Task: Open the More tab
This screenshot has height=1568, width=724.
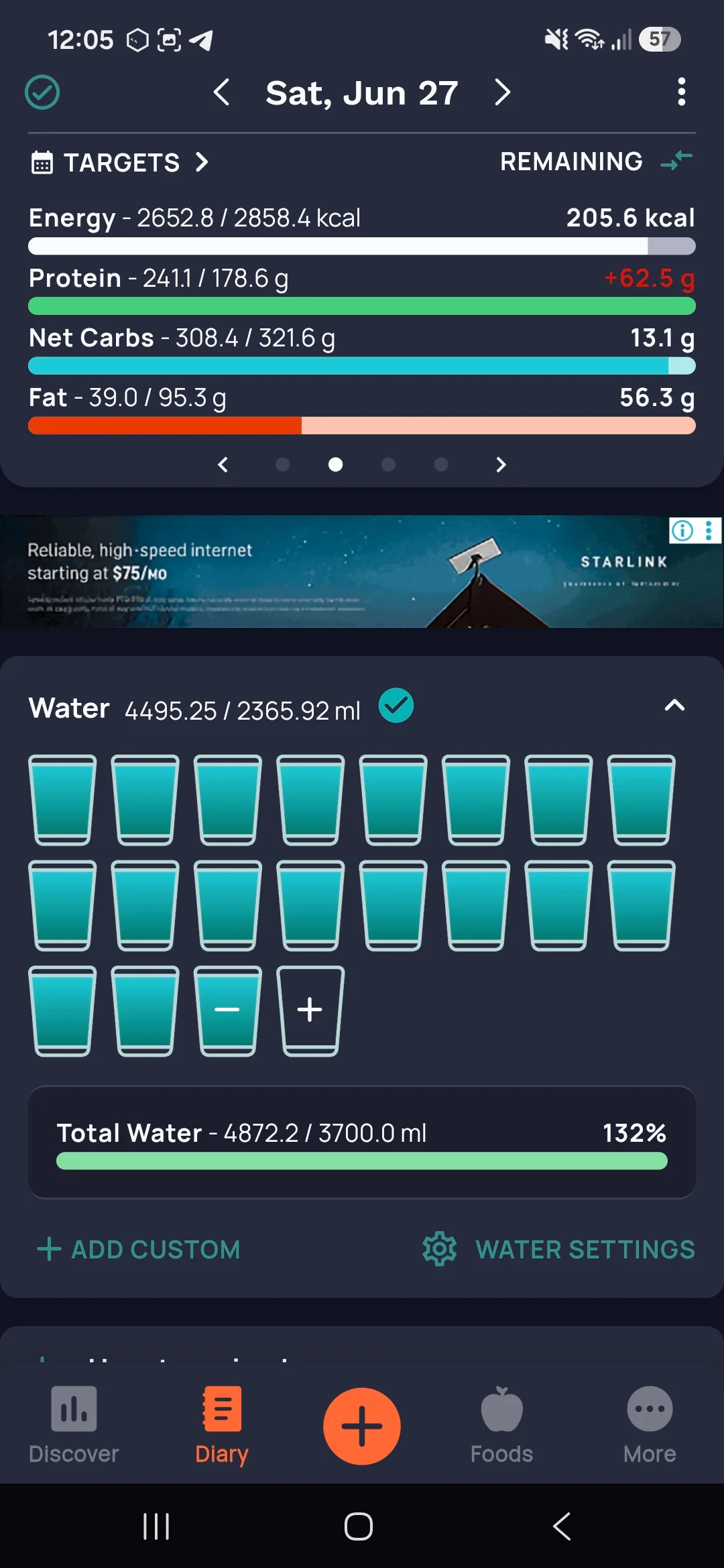Action: 650,1425
